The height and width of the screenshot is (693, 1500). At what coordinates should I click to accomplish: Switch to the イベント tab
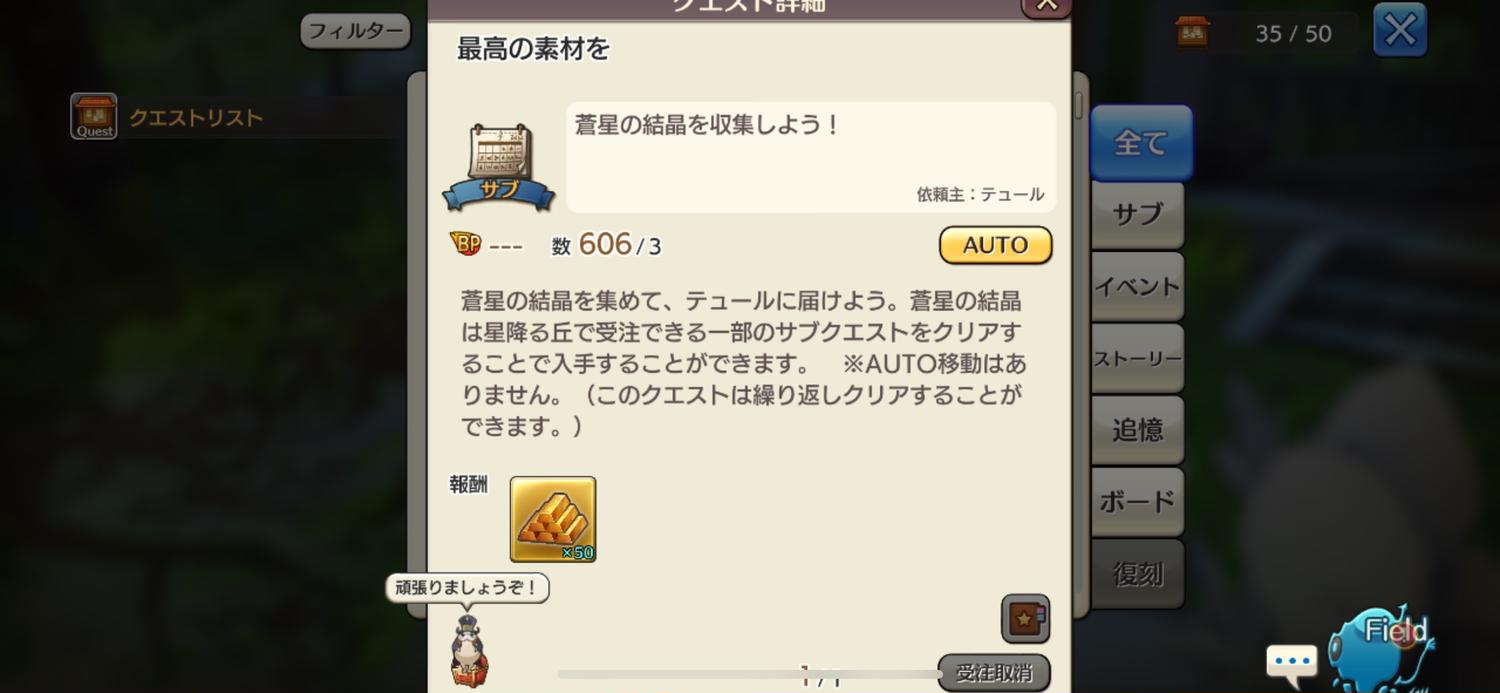(x=1138, y=286)
